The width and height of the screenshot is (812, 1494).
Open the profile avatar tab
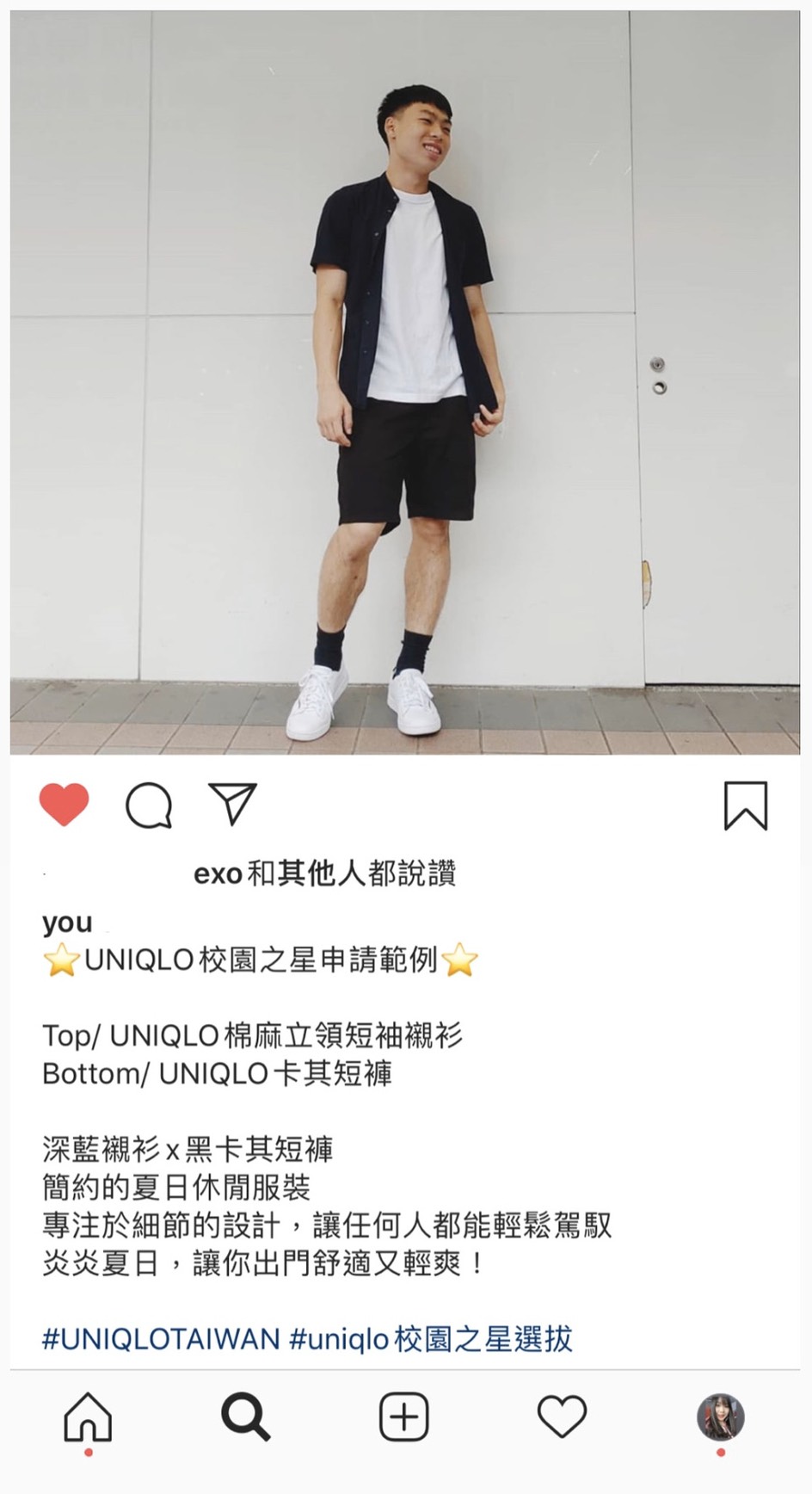(720, 1417)
